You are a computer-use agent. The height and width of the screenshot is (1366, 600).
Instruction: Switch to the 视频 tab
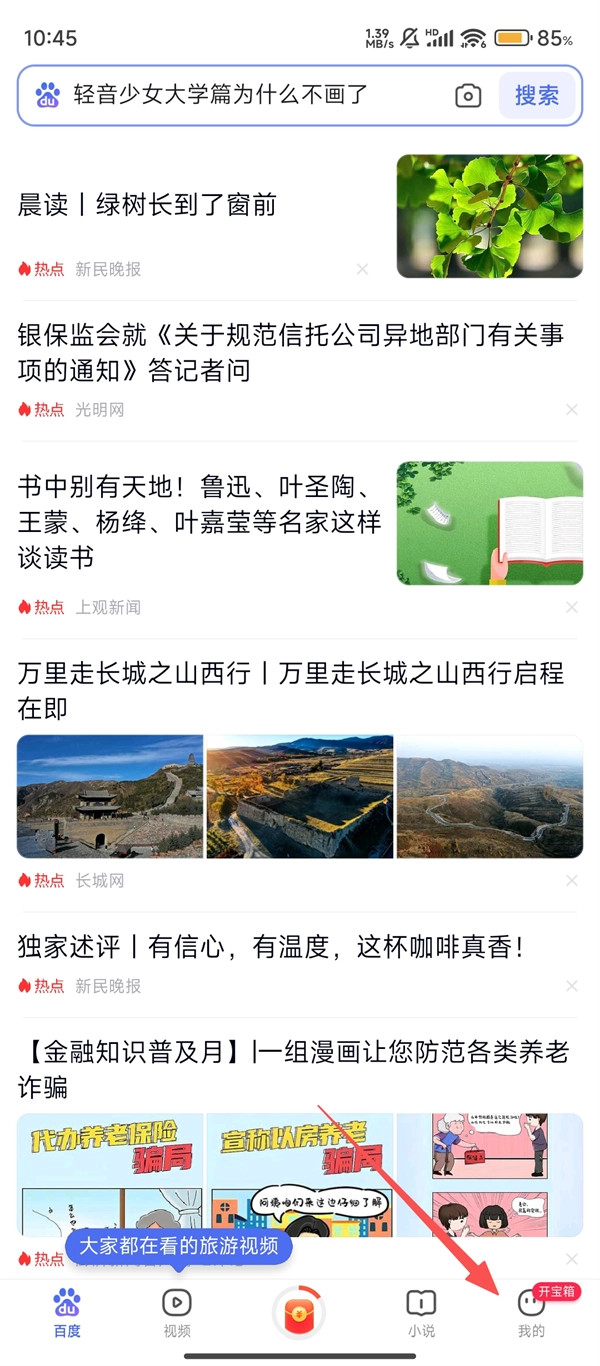click(x=177, y=1312)
